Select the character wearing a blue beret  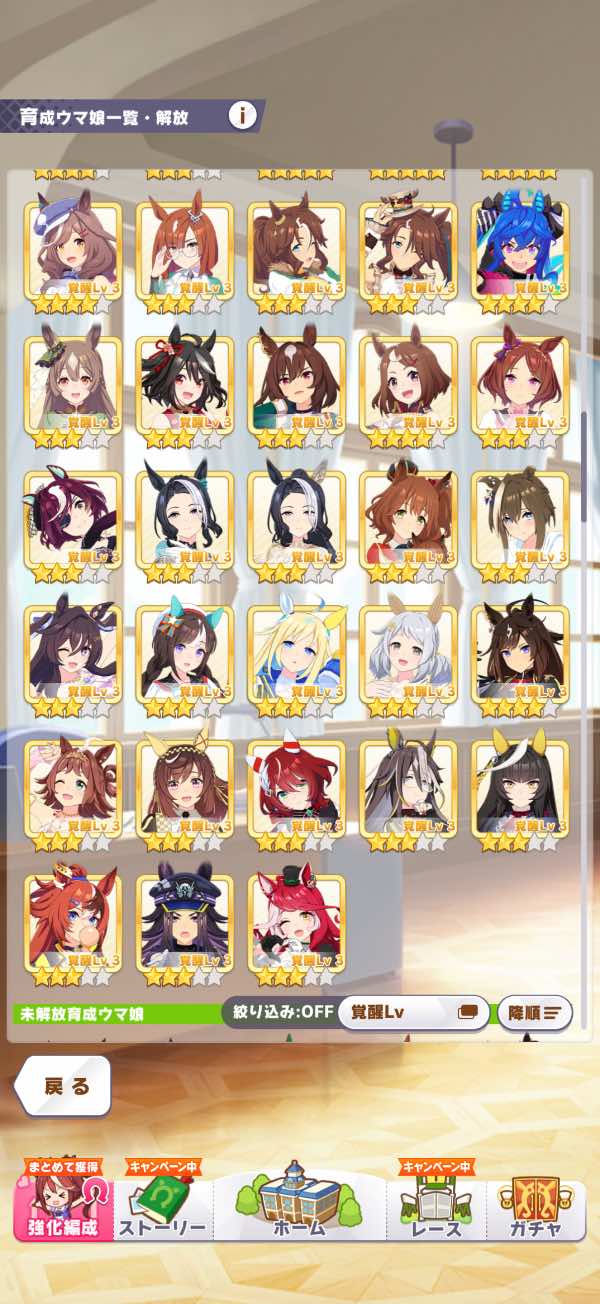(x=72, y=250)
